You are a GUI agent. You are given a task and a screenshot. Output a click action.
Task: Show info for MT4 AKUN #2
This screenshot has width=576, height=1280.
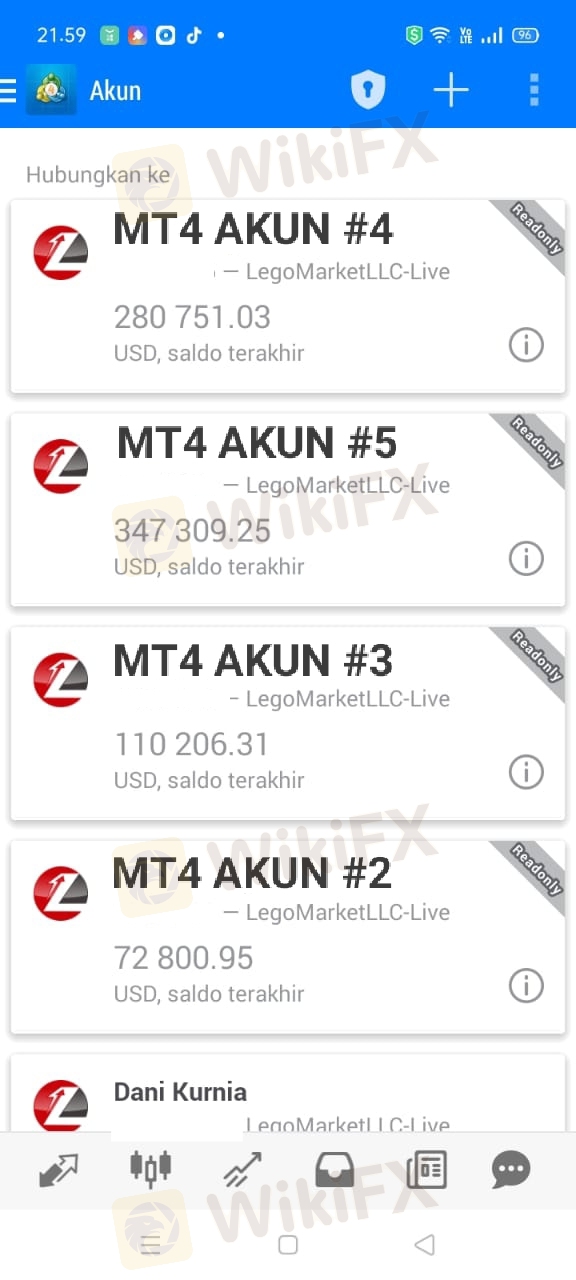tap(526, 985)
